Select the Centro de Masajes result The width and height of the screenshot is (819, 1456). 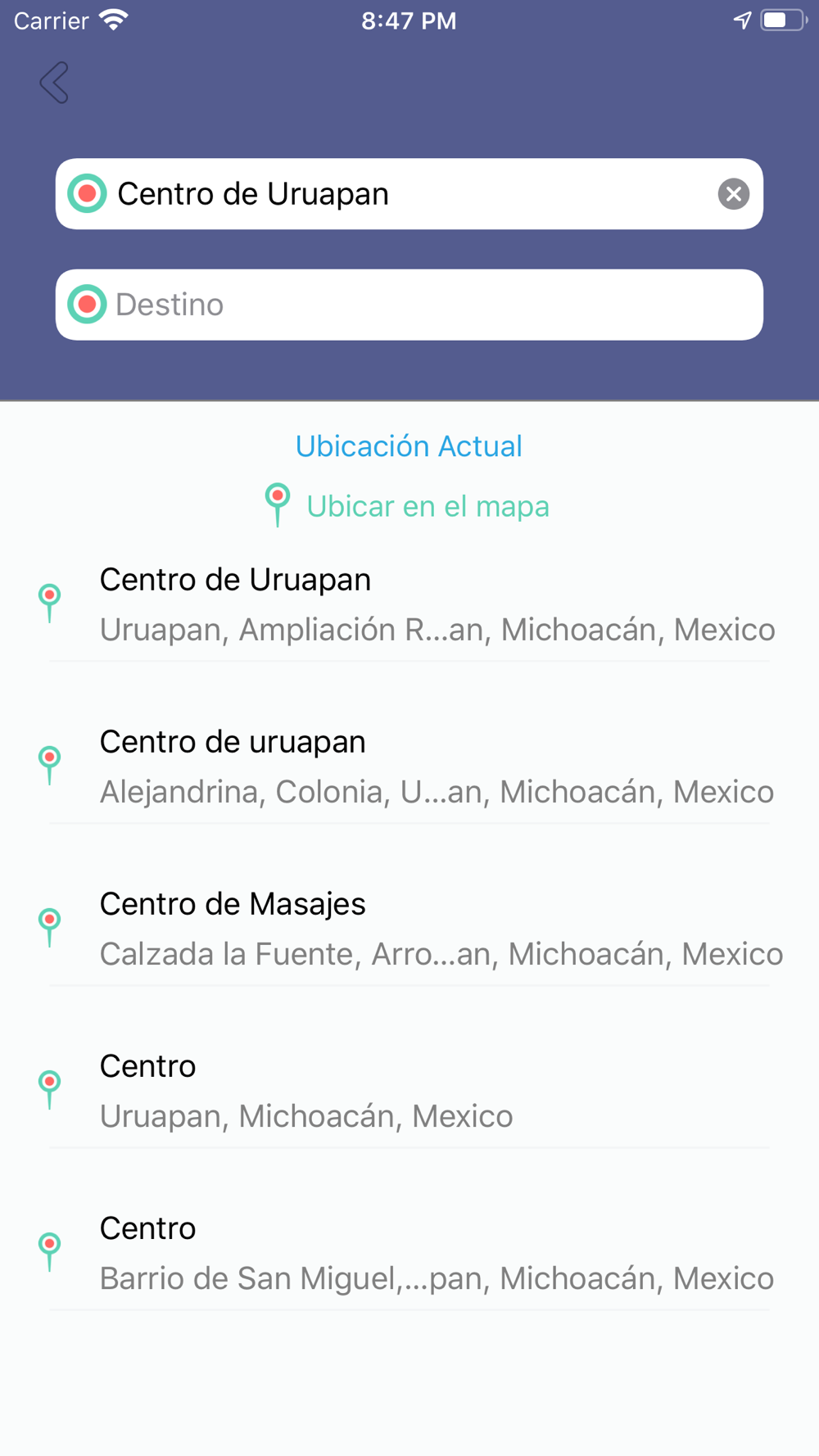[x=409, y=929]
